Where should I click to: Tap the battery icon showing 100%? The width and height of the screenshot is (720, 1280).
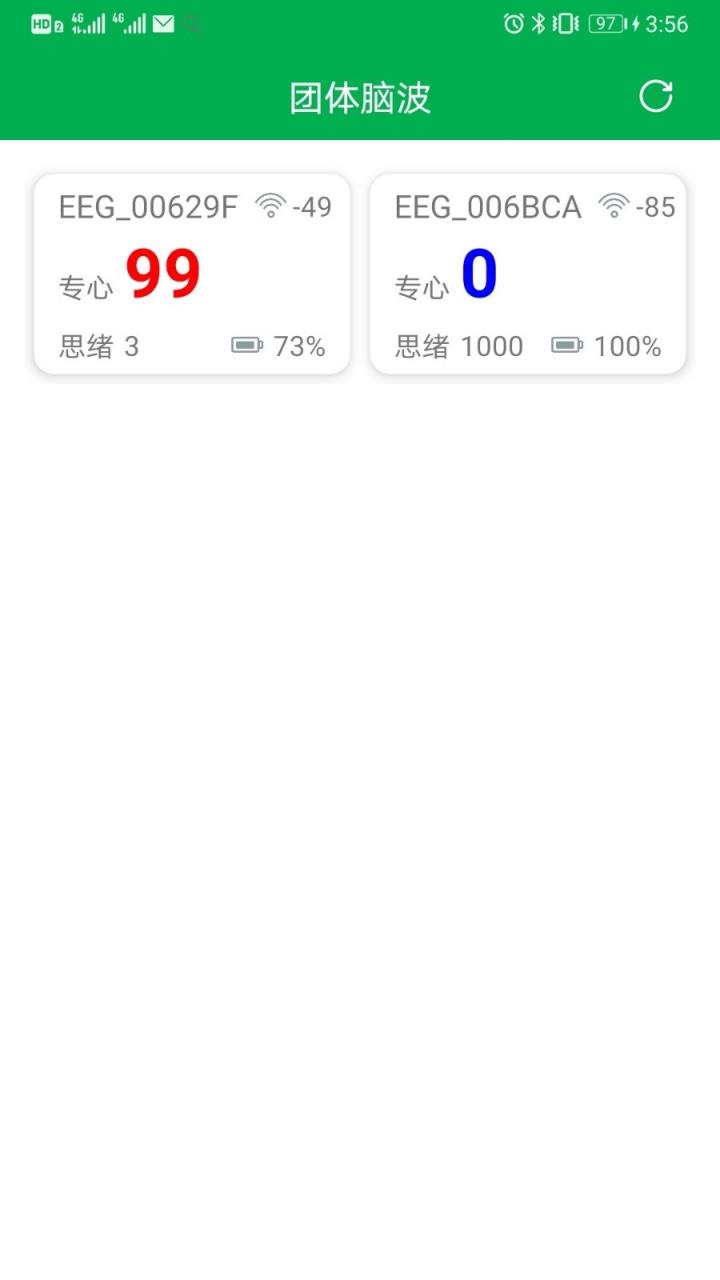tap(569, 346)
